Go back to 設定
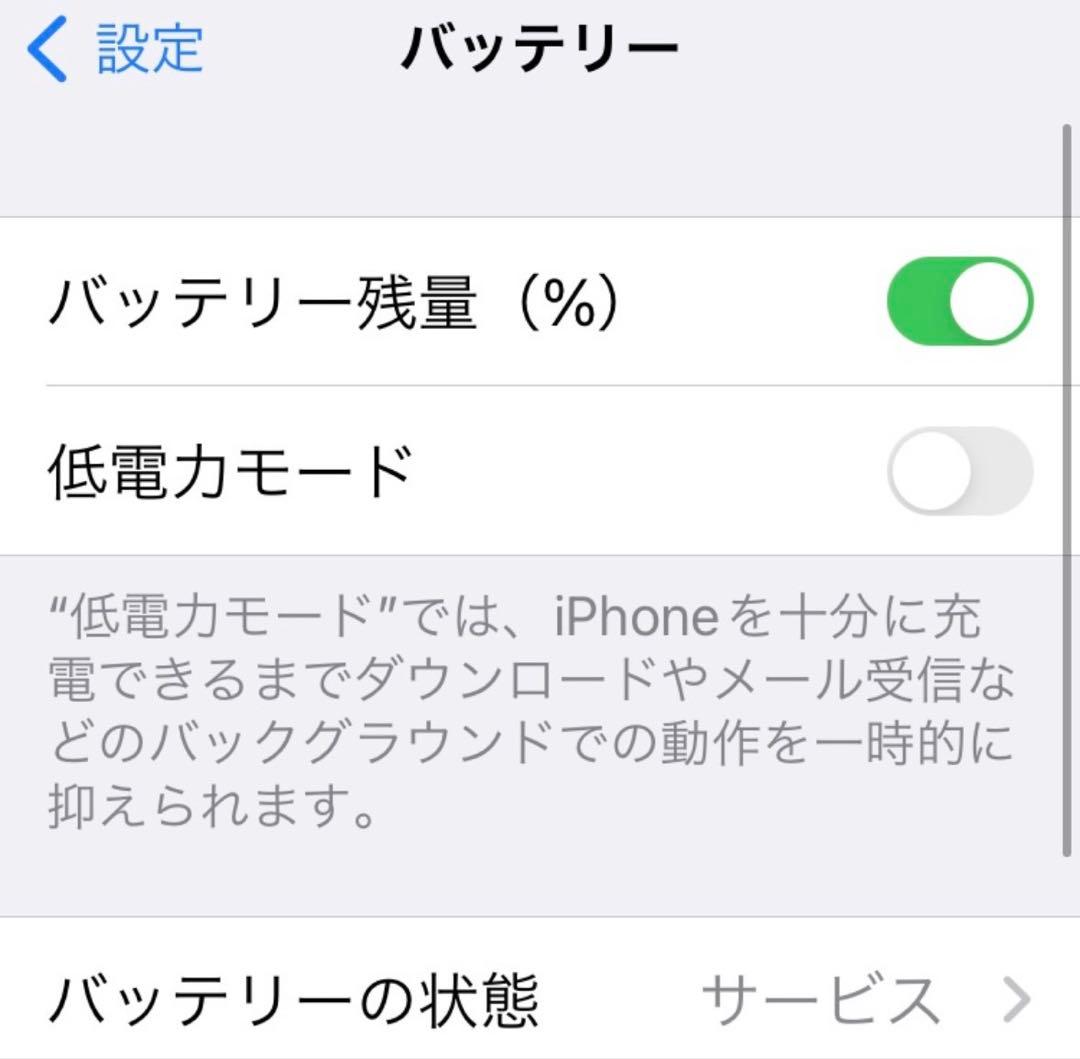1080x1059 pixels. click(115, 49)
